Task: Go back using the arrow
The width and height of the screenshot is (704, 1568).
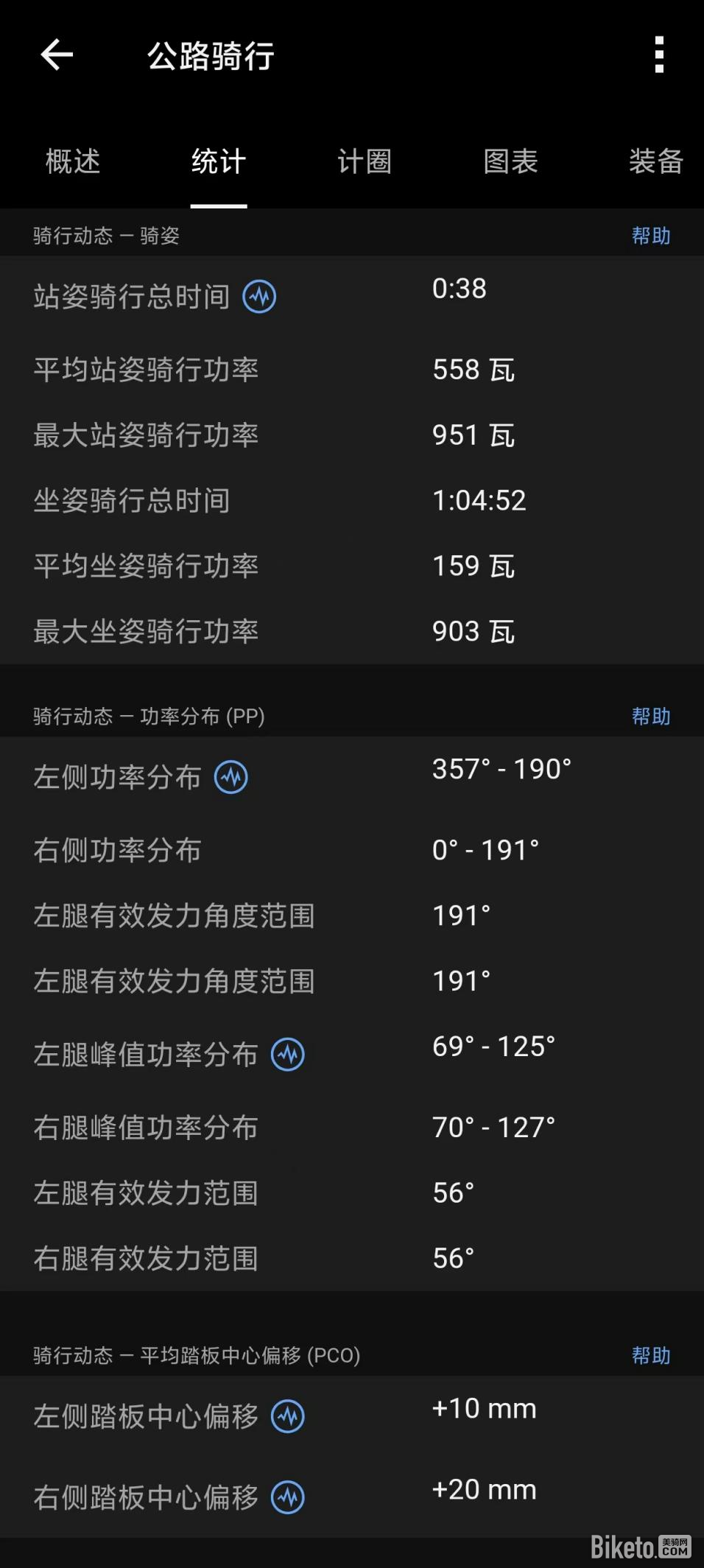Action: [x=57, y=55]
